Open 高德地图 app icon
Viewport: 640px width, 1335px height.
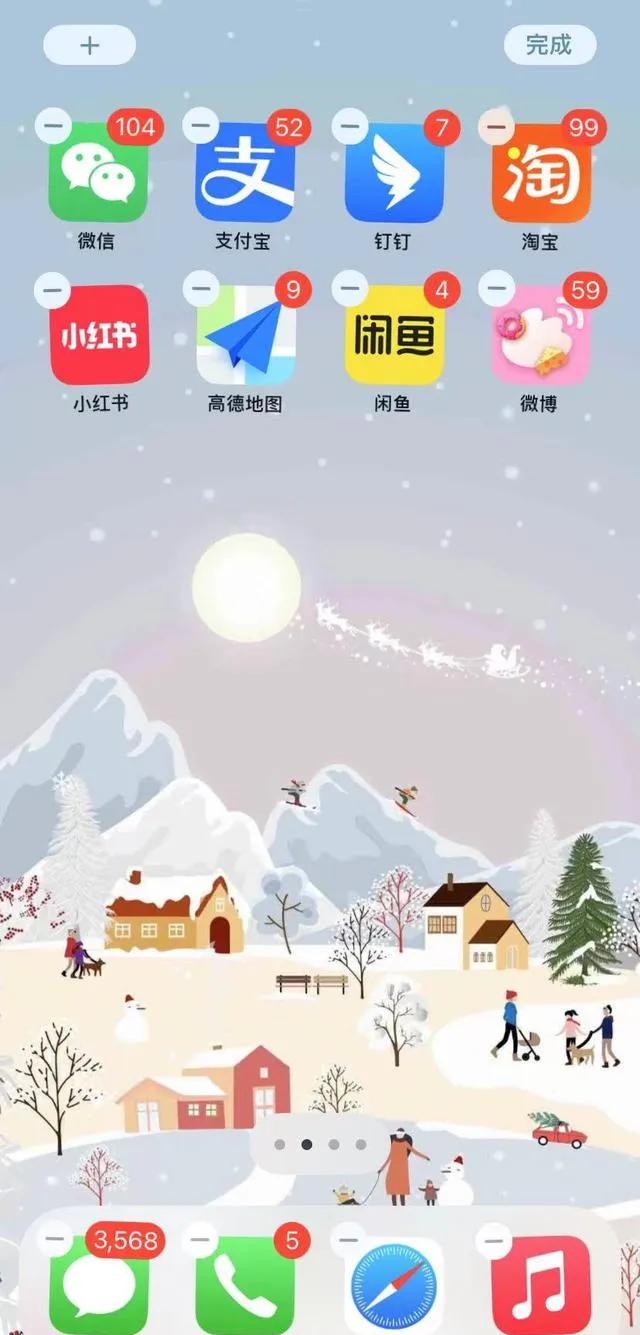[x=246, y=335]
